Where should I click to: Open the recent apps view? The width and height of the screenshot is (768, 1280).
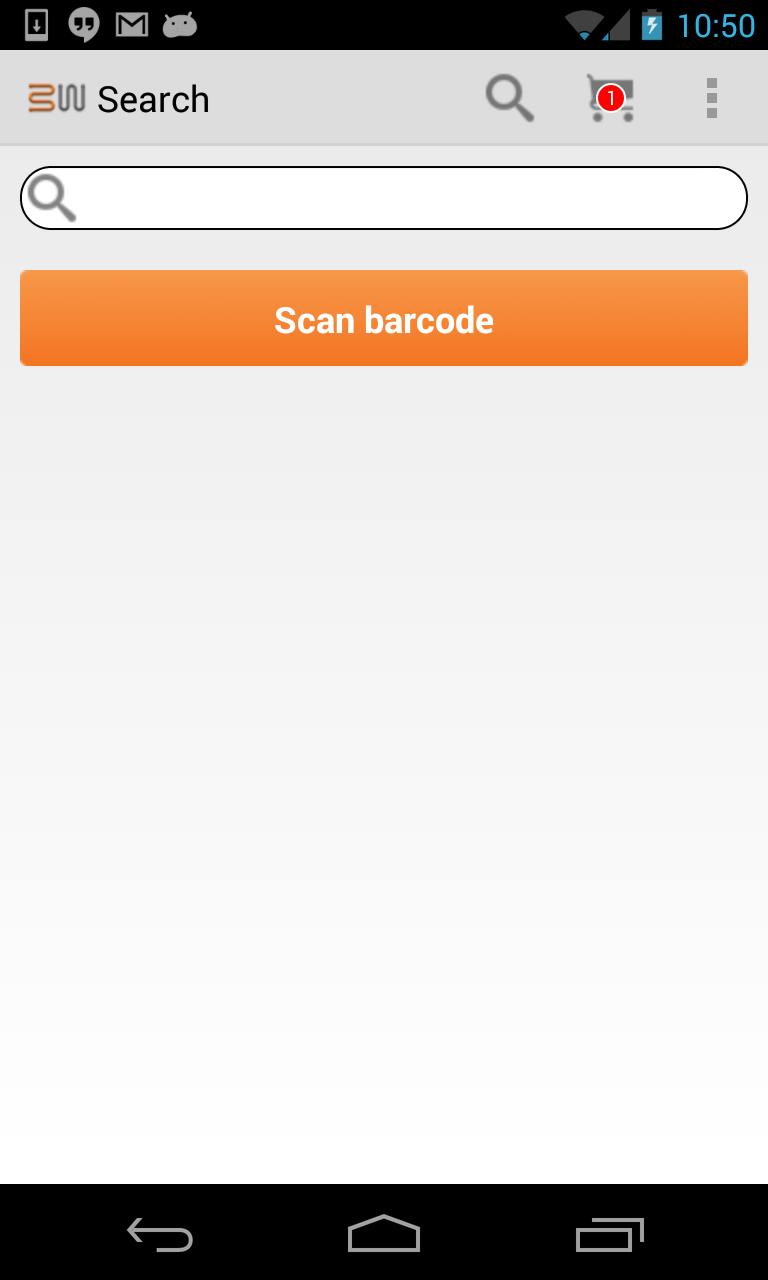pyautogui.click(x=608, y=1235)
